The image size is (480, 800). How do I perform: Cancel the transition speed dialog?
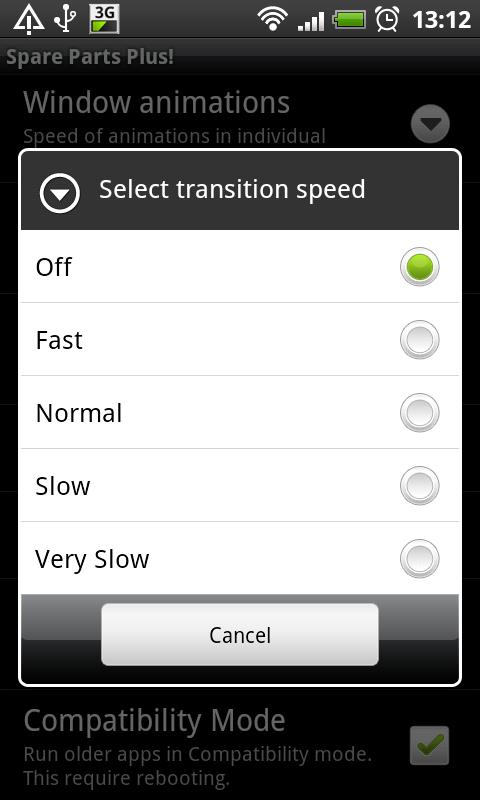(240, 635)
